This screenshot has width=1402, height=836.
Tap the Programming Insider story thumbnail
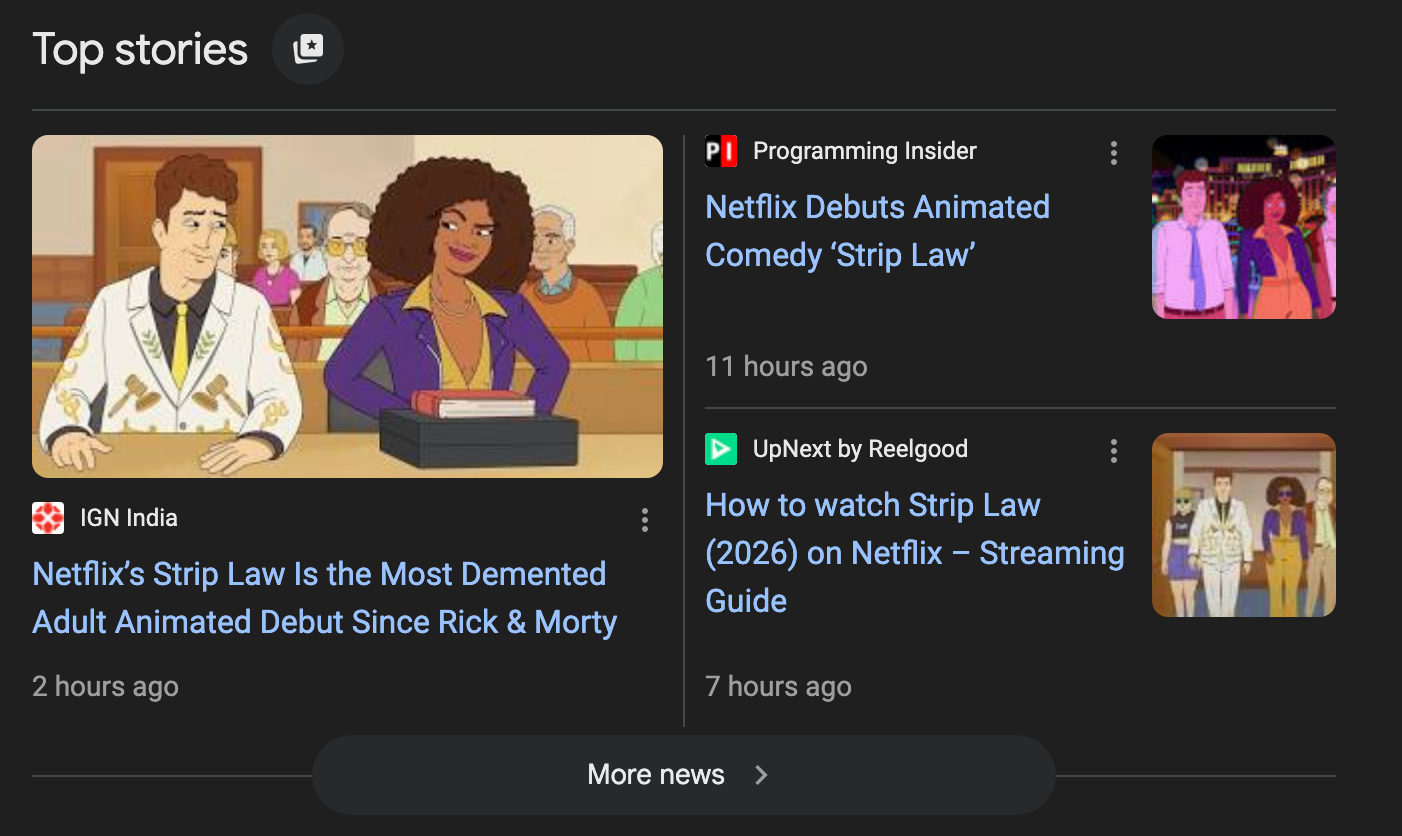coord(1243,227)
